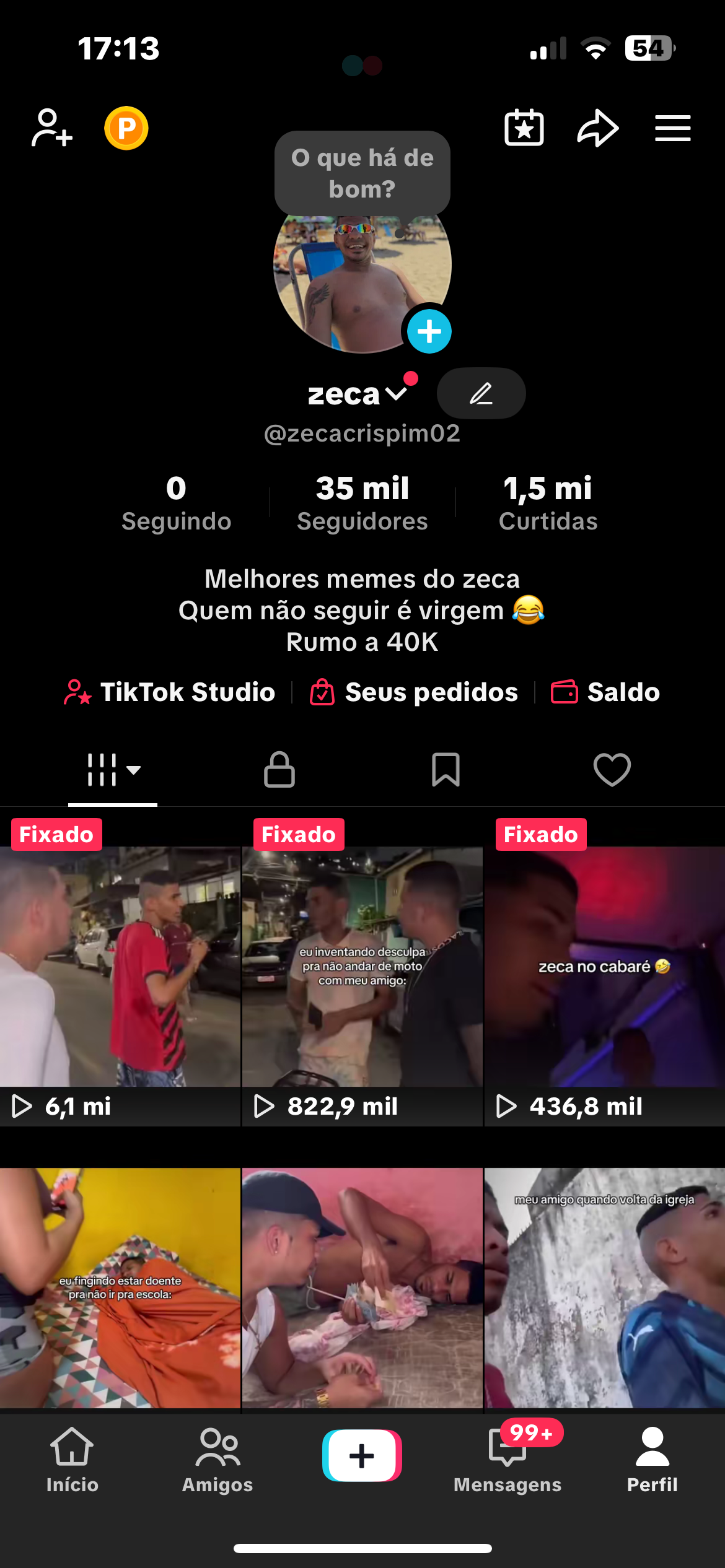Screen dimensions: 725x1568
Task: Open the hamburger menu
Action: coord(673,128)
